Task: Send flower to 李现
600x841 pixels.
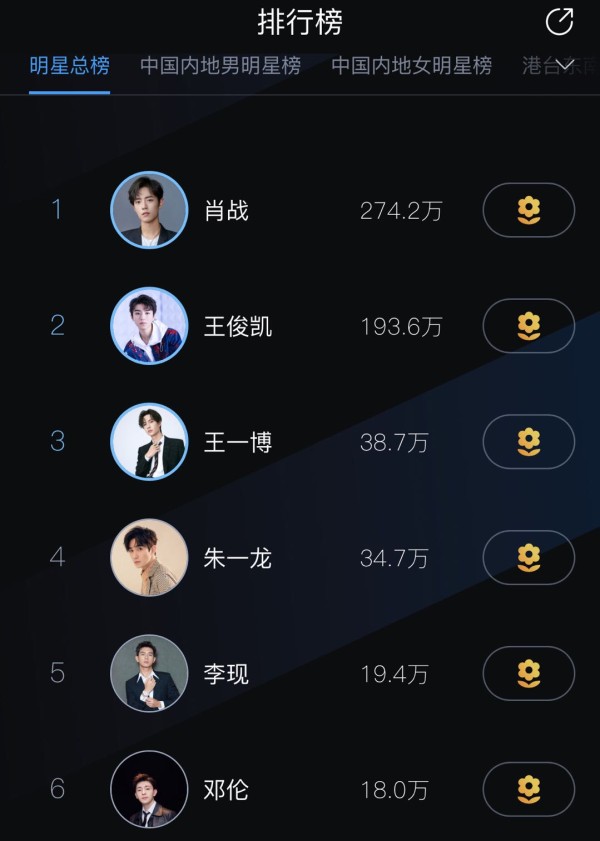Action: [x=528, y=673]
